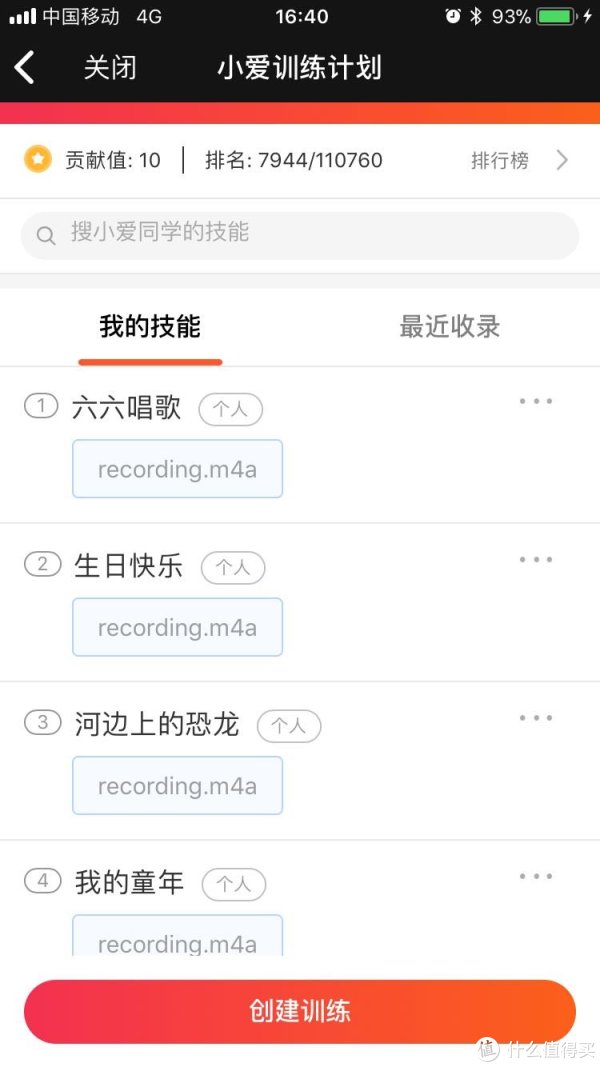Open more options for 生日快乐
600x1067 pixels.
pyautogui.click(x=536, y=560)
